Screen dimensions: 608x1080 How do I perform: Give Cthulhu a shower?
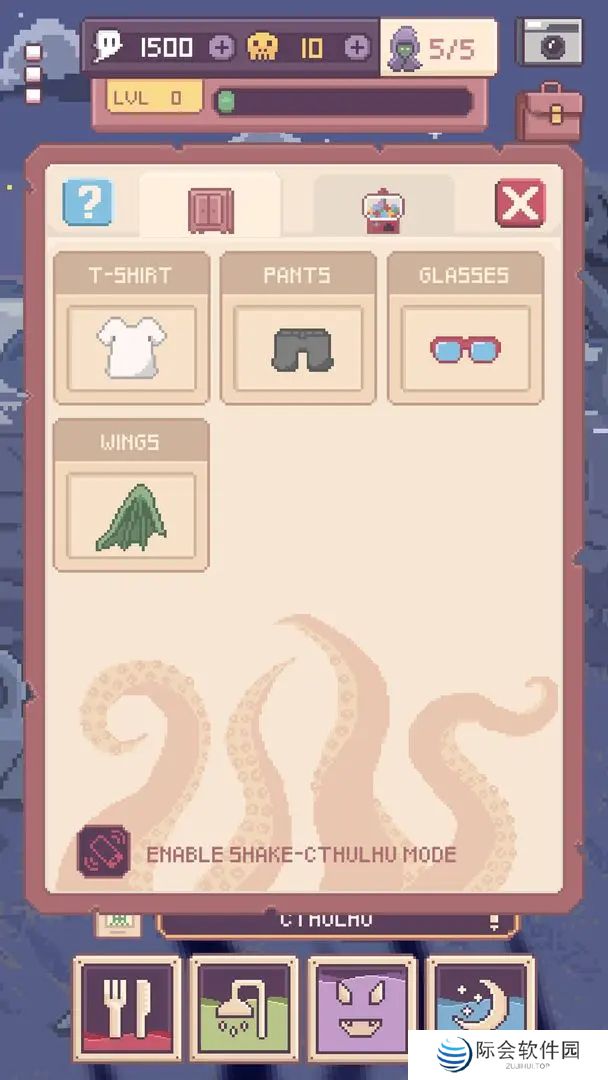pos(245,1007)
